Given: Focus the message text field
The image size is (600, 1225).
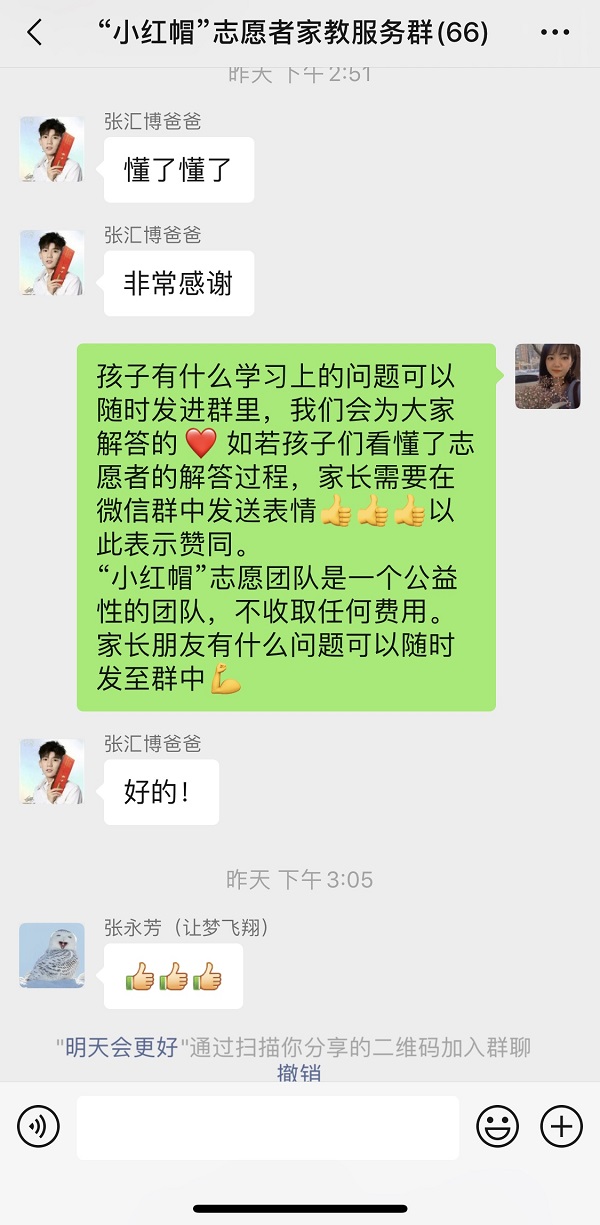Looking at the screenshot, I should (x=268, y=1127).
